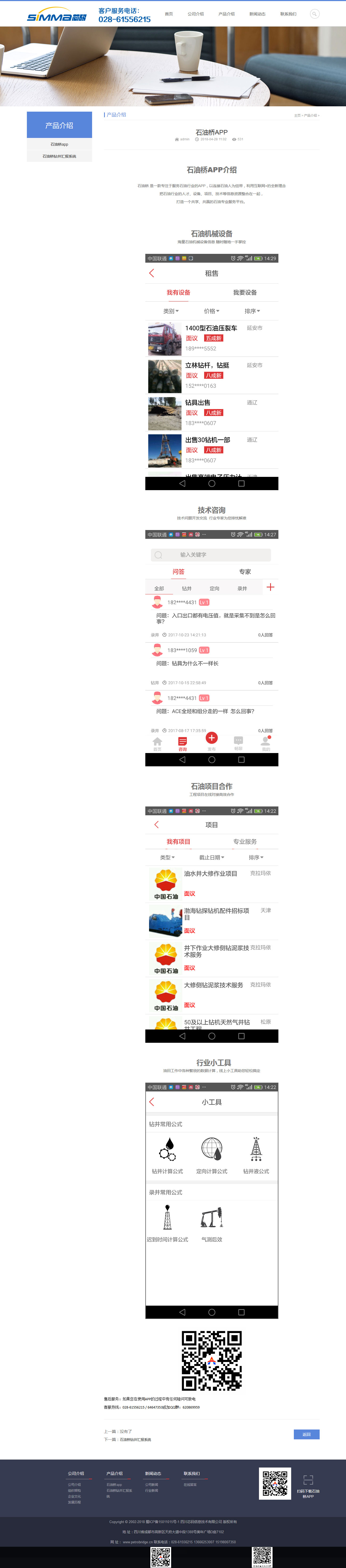Open 企业文化 link in the footer

point(74,1496)
